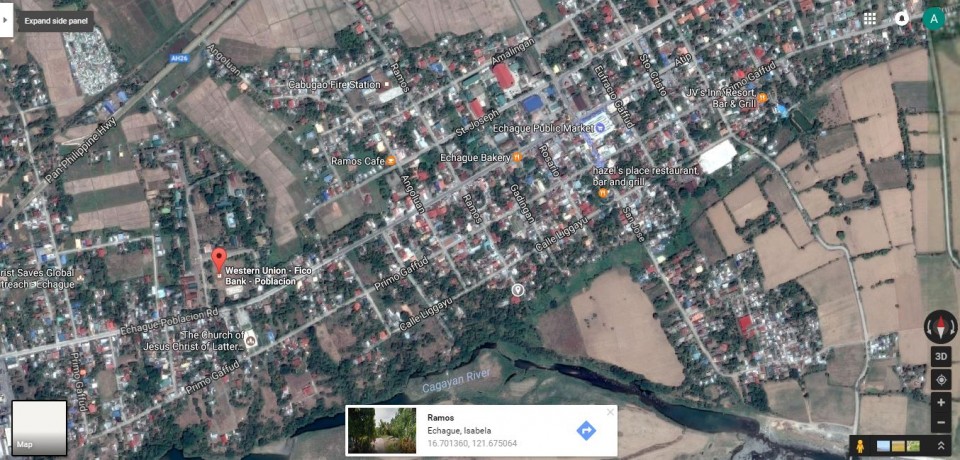
Task: Open the Echague Public Market marker
Action: coord(601,127)
